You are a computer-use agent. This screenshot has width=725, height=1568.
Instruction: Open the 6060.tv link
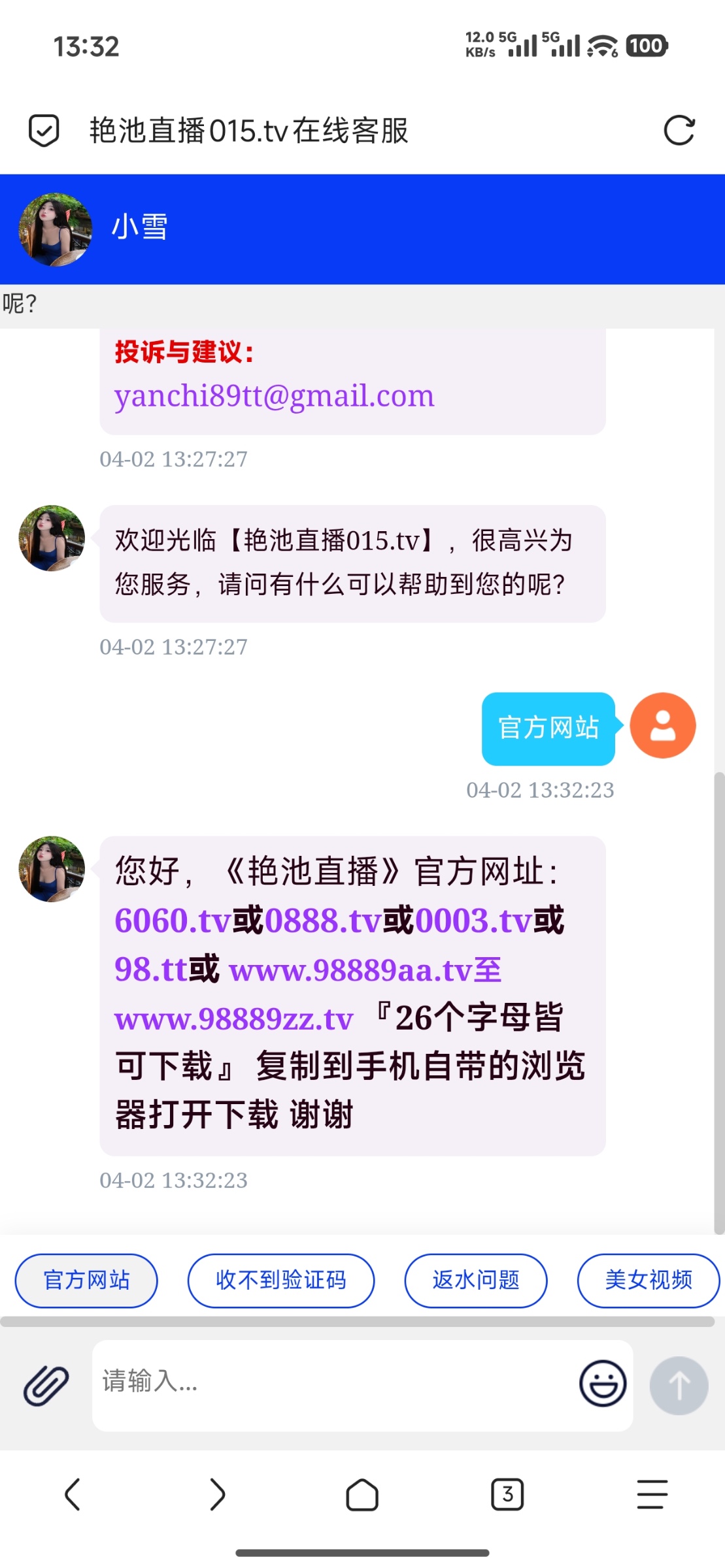[173, 921]
